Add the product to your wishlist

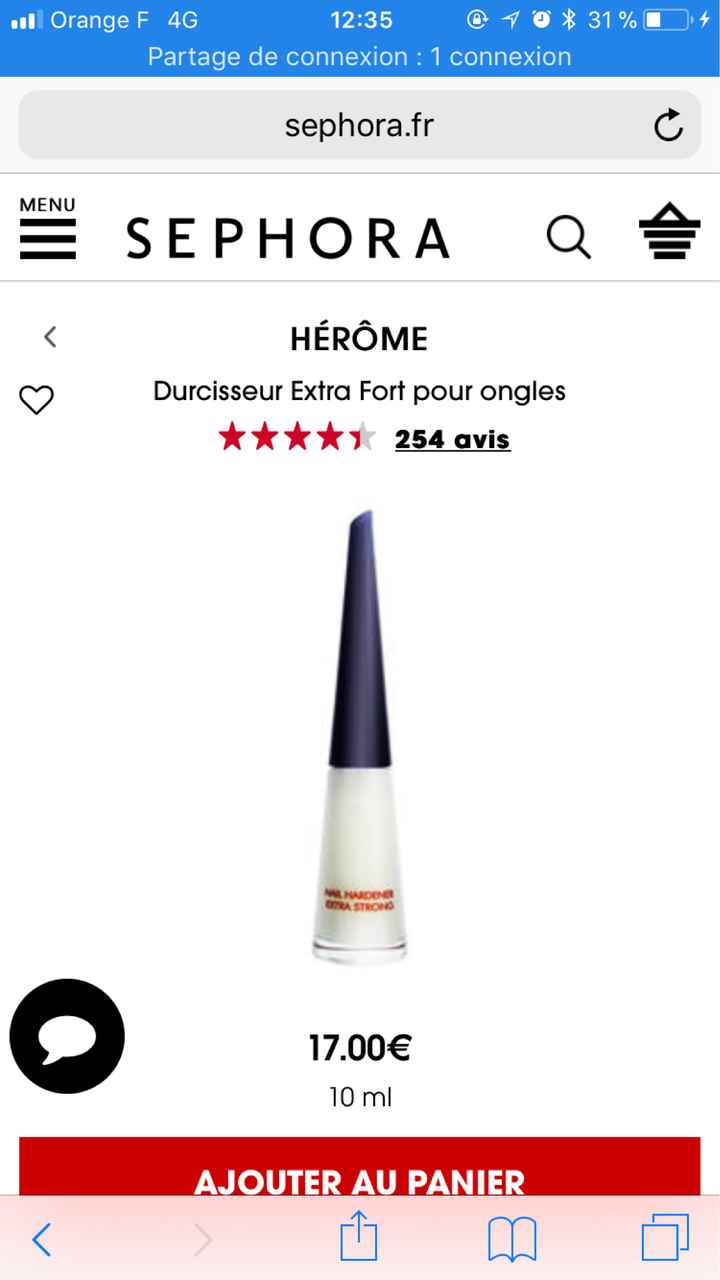[x=37, y=400]
